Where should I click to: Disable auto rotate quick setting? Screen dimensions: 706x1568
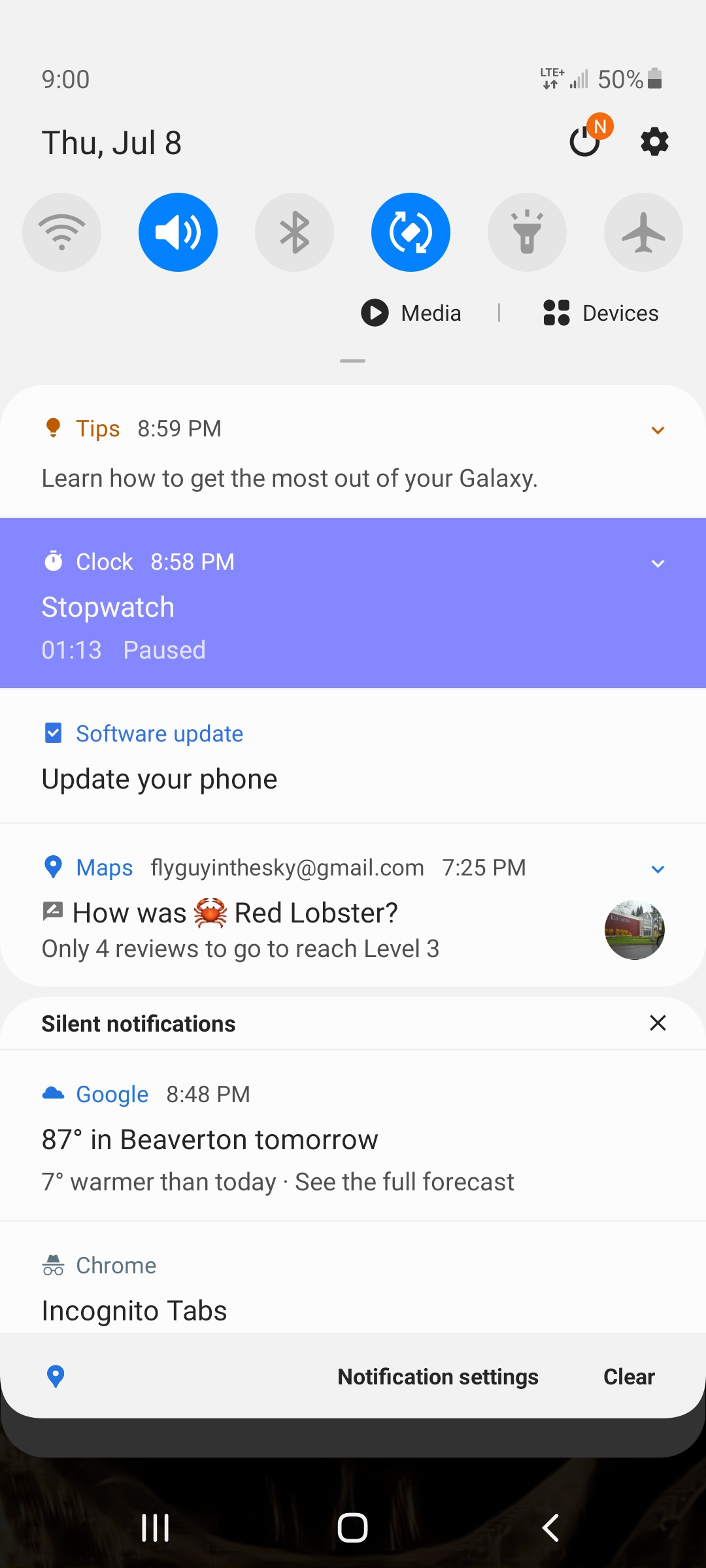(411, 233)
